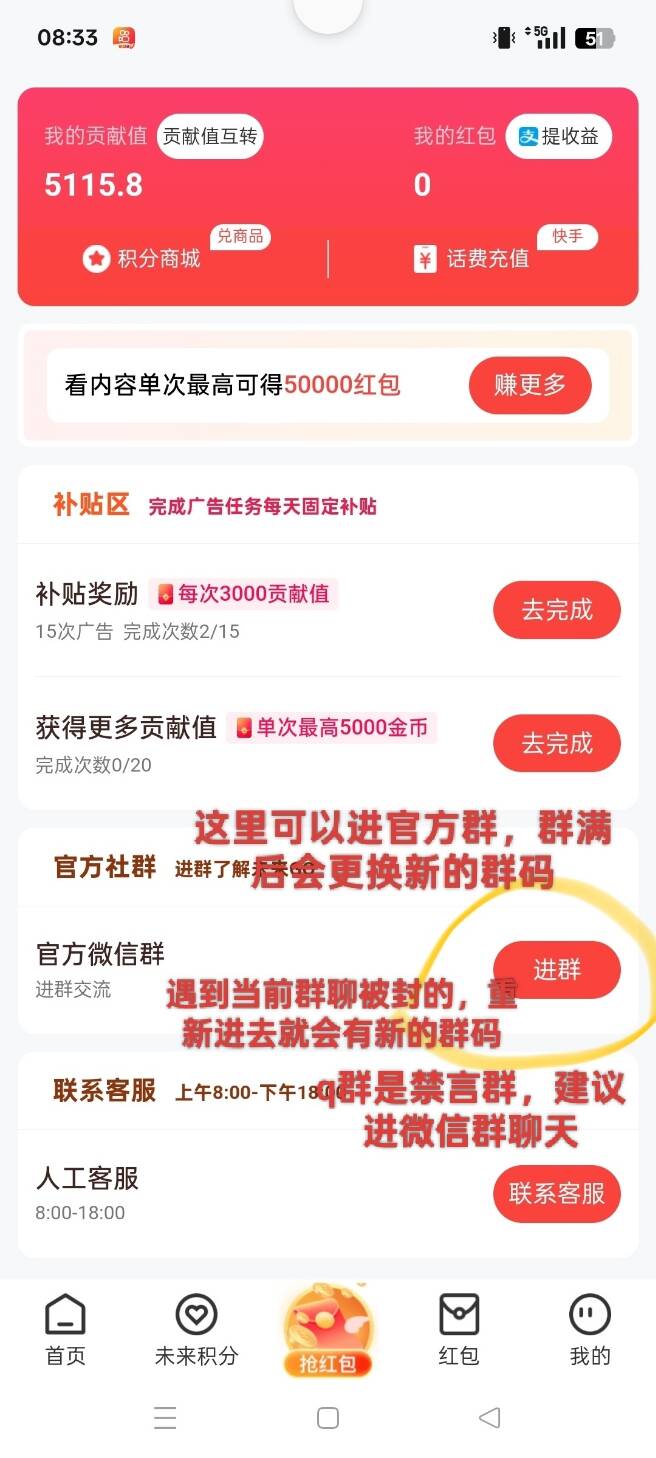Go to the system home screen
The height and width of the screenshot is (1458, 656).
pos(327,1418)
